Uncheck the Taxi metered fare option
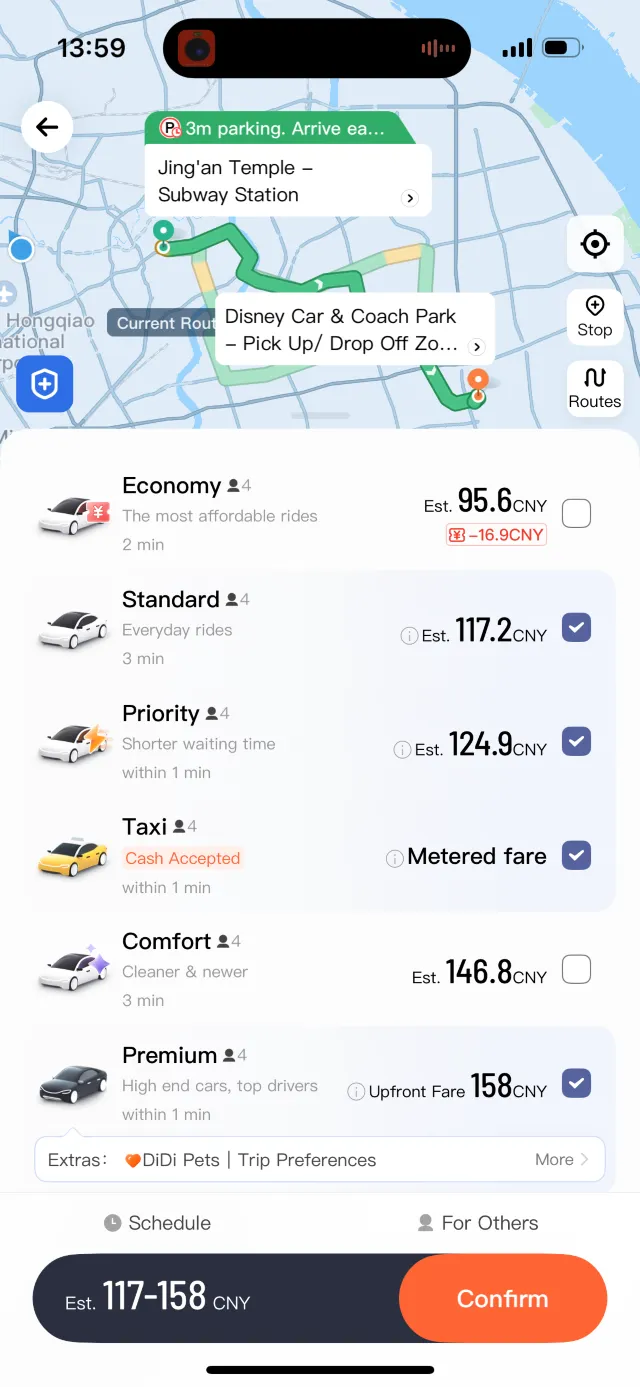 576,856
